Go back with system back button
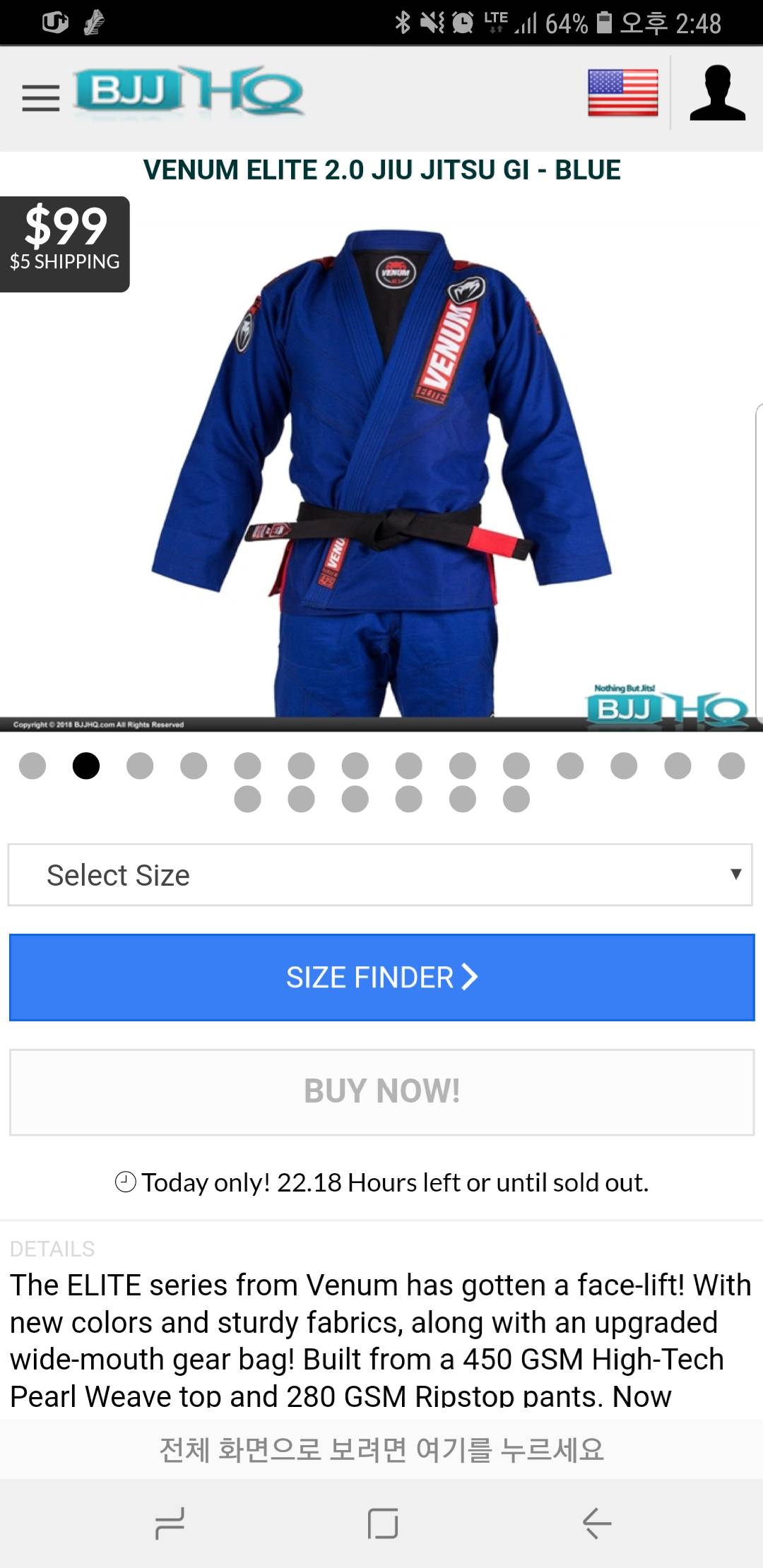Image resolution: width=763 pixels, height=1568 pixels. click(x=597, y=1523)
